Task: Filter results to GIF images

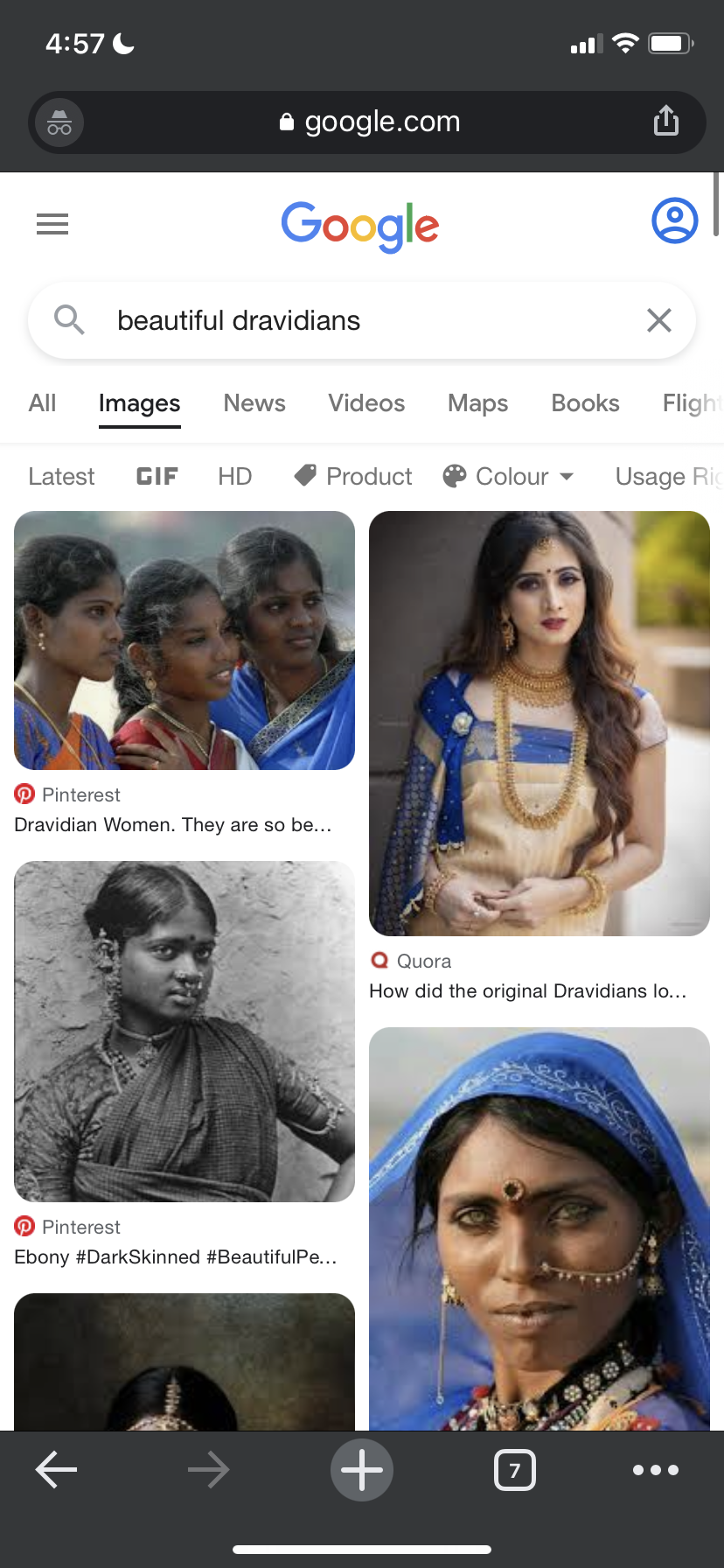Action: pyautogui.click(x=157, y=476)
